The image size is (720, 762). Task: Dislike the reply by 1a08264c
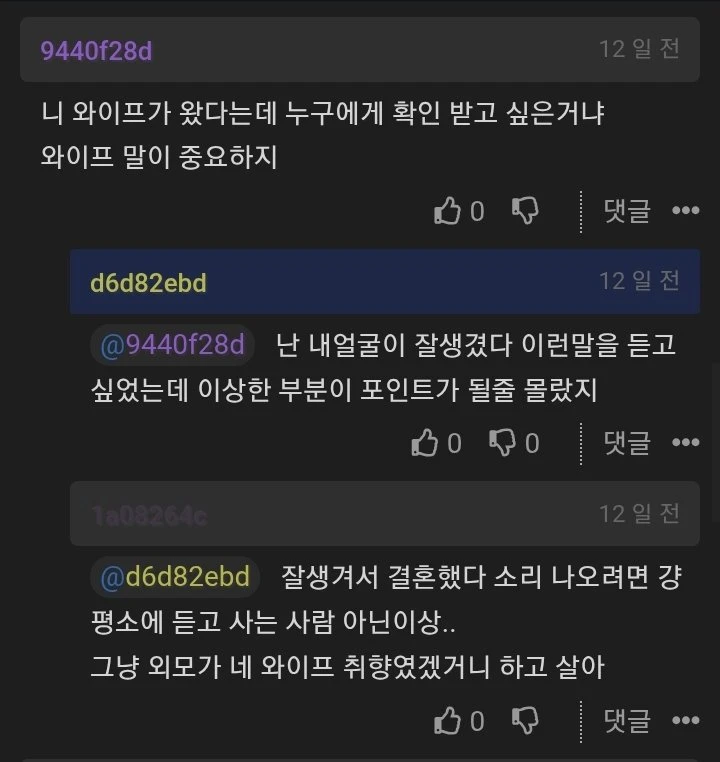(x=525, y=721)
